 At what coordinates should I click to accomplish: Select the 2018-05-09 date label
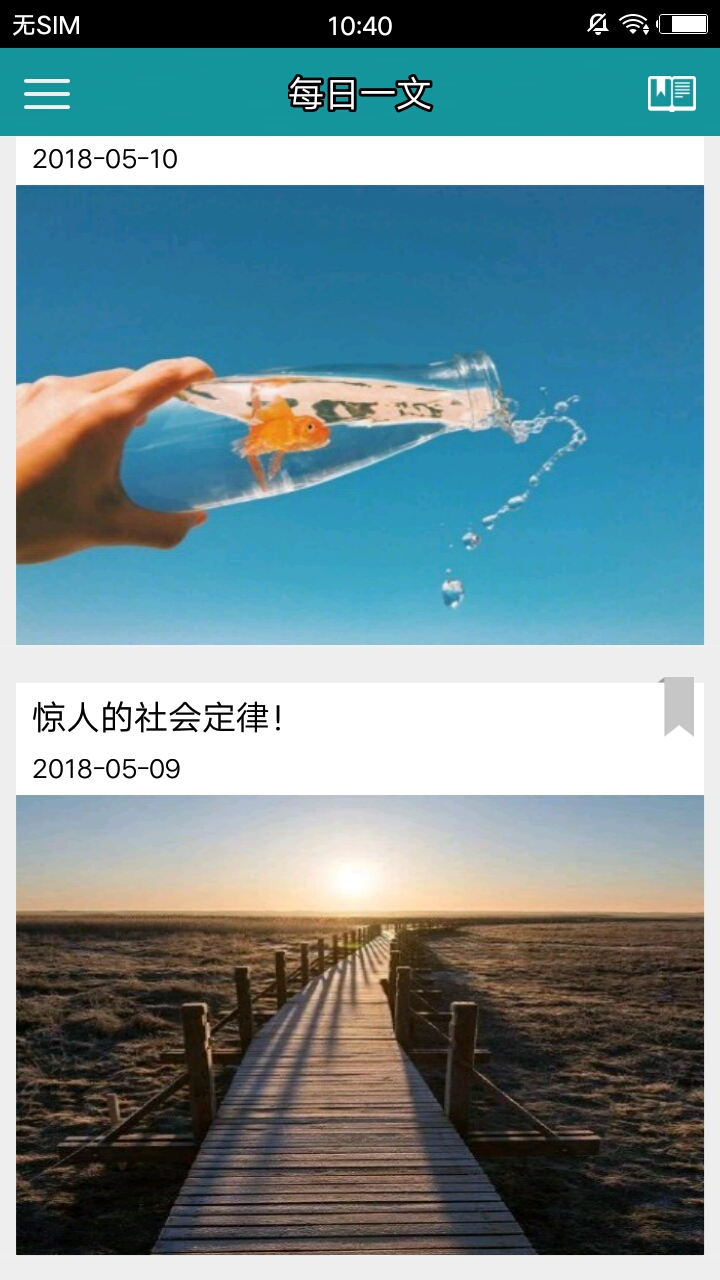103,769
